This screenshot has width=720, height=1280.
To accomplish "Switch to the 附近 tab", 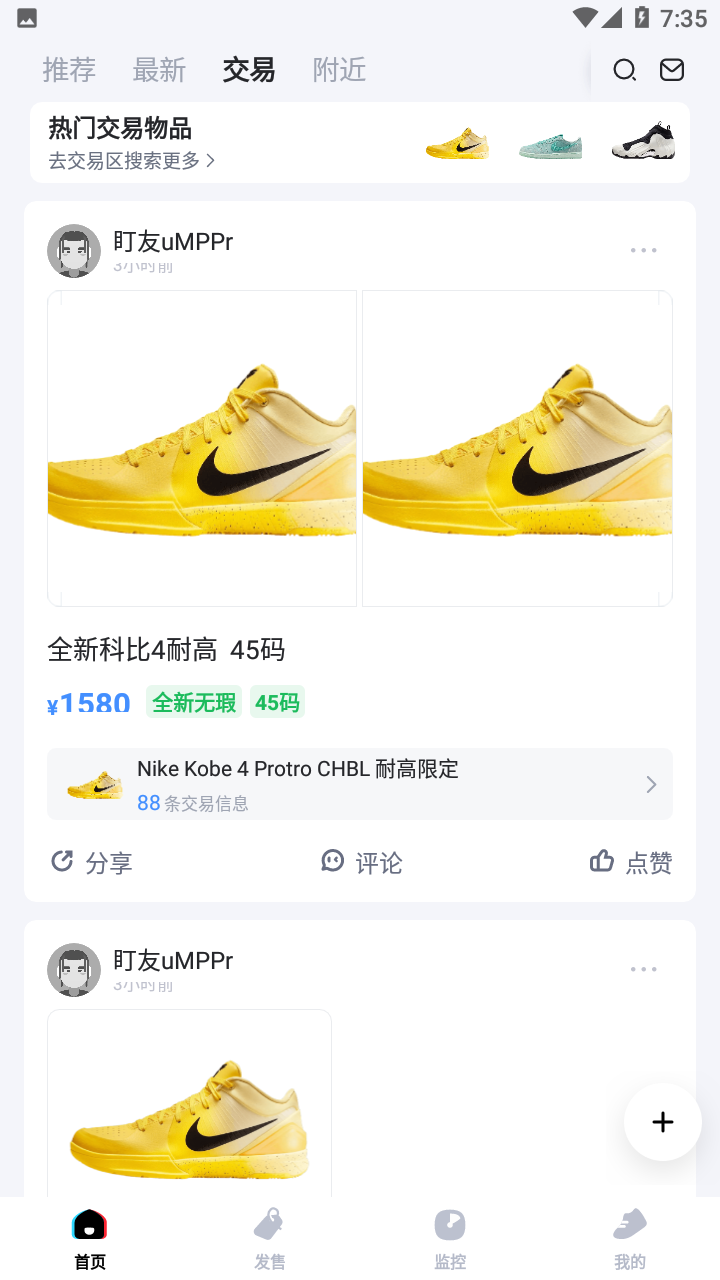I will coord(339,70).
